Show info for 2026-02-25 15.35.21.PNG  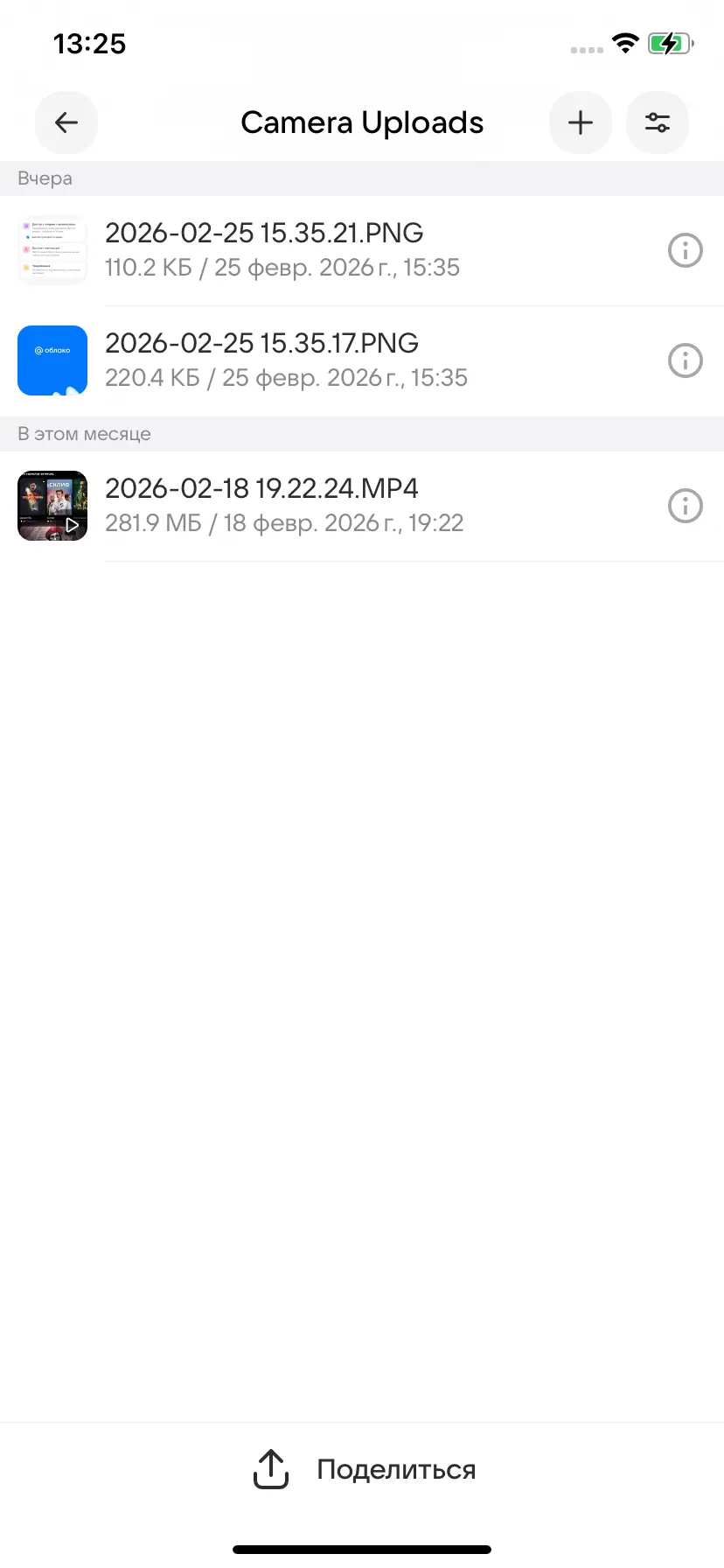686,250
